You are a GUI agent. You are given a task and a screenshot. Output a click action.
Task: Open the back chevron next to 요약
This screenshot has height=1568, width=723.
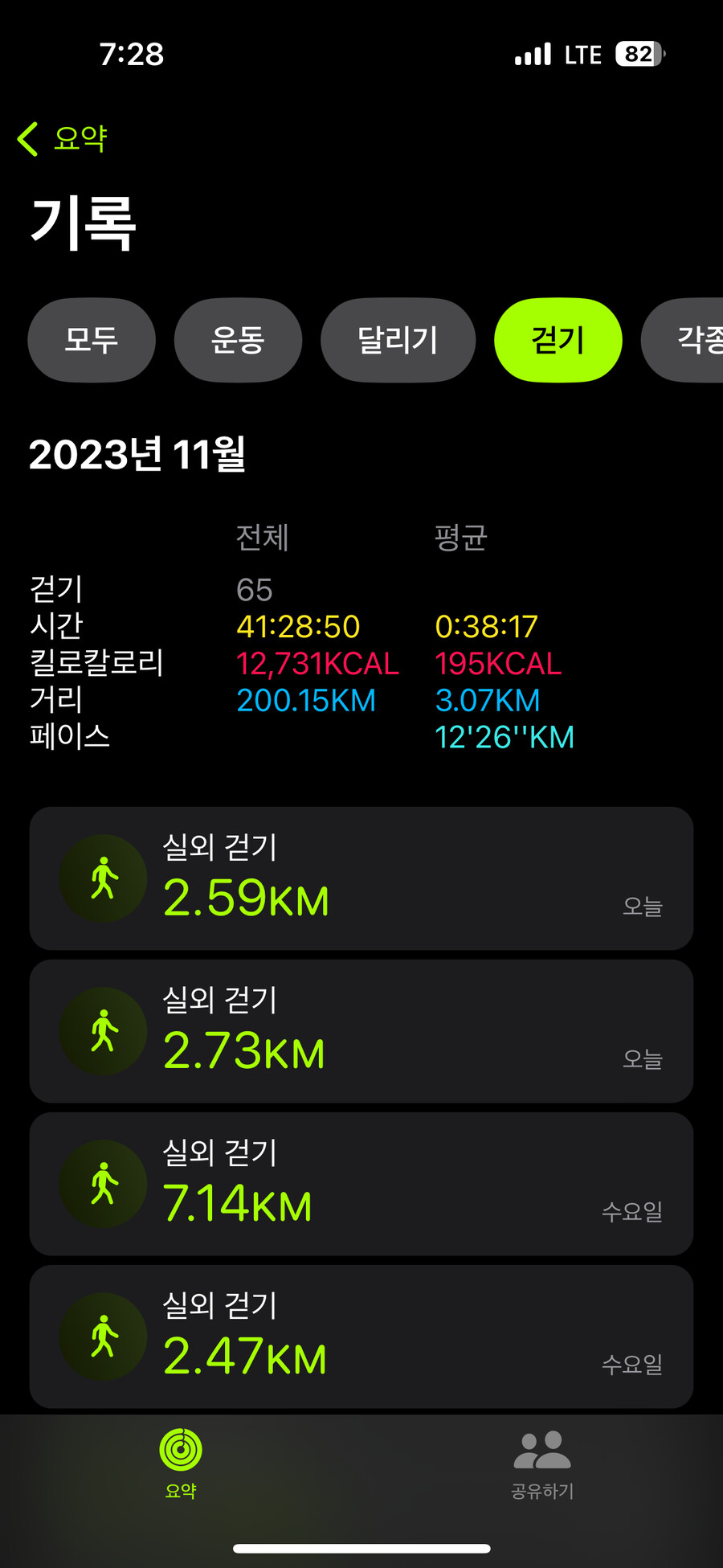click(x=27, y=138)
